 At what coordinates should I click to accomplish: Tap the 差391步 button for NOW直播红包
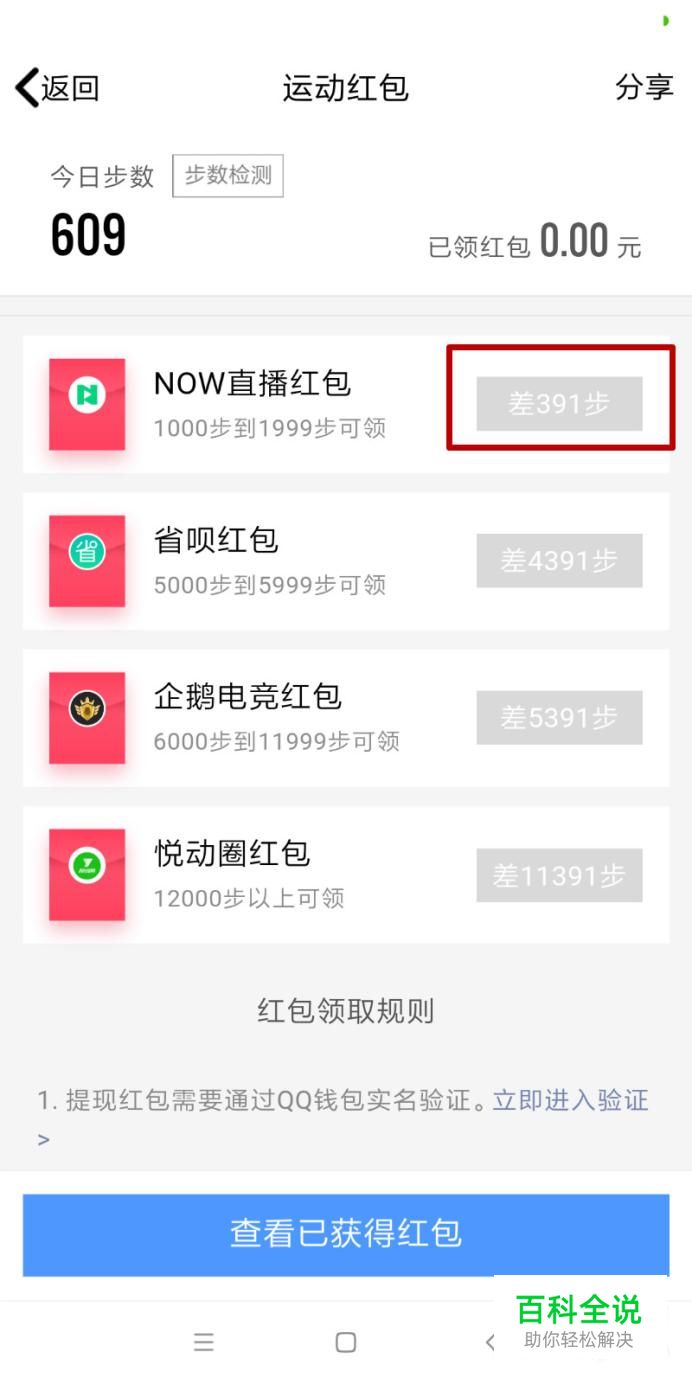[559, 404]
